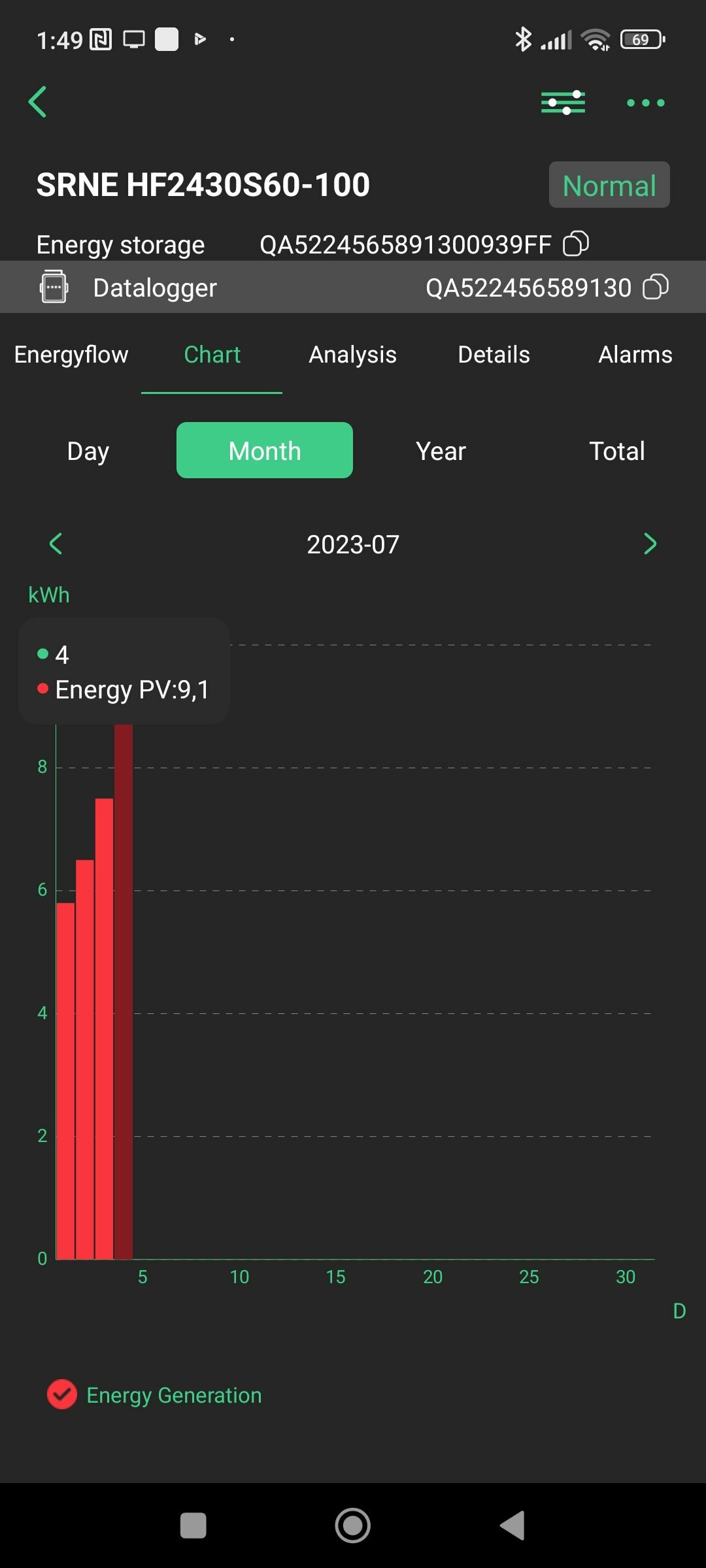Switch to the Energyflow tab
This screenshot has width=706, height=1568.
(x=71, y=355)
